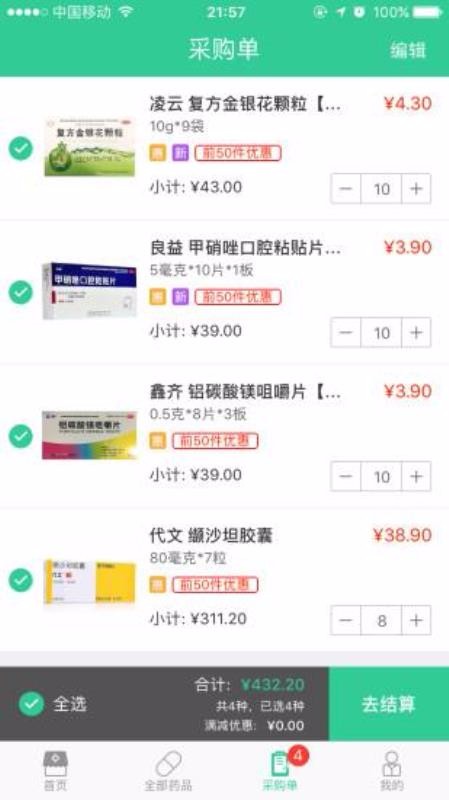The image size is (449, 800).
Task: Toggle the 全选 select-all checkbox
Action: pos(31,704)
